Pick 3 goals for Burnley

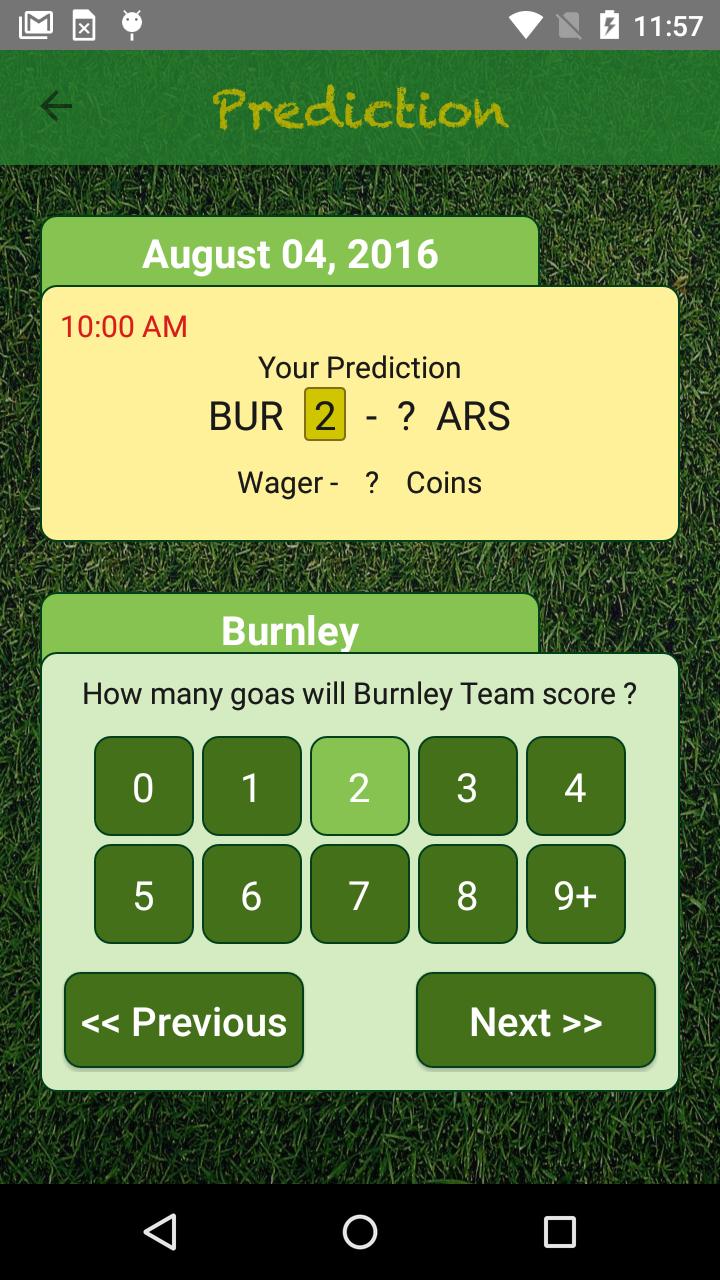pyautogui.click(x=468, y=787)
